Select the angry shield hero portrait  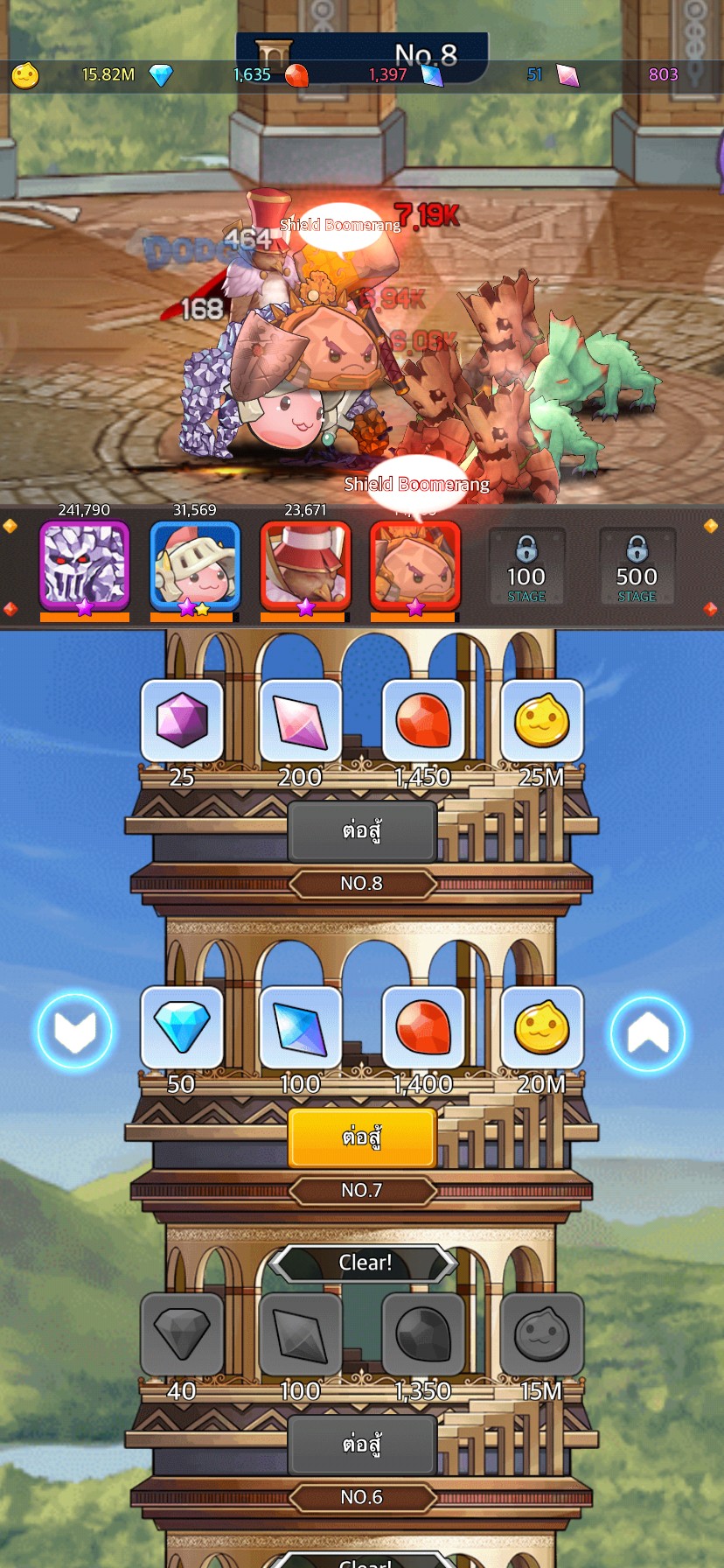click(415, 566)
